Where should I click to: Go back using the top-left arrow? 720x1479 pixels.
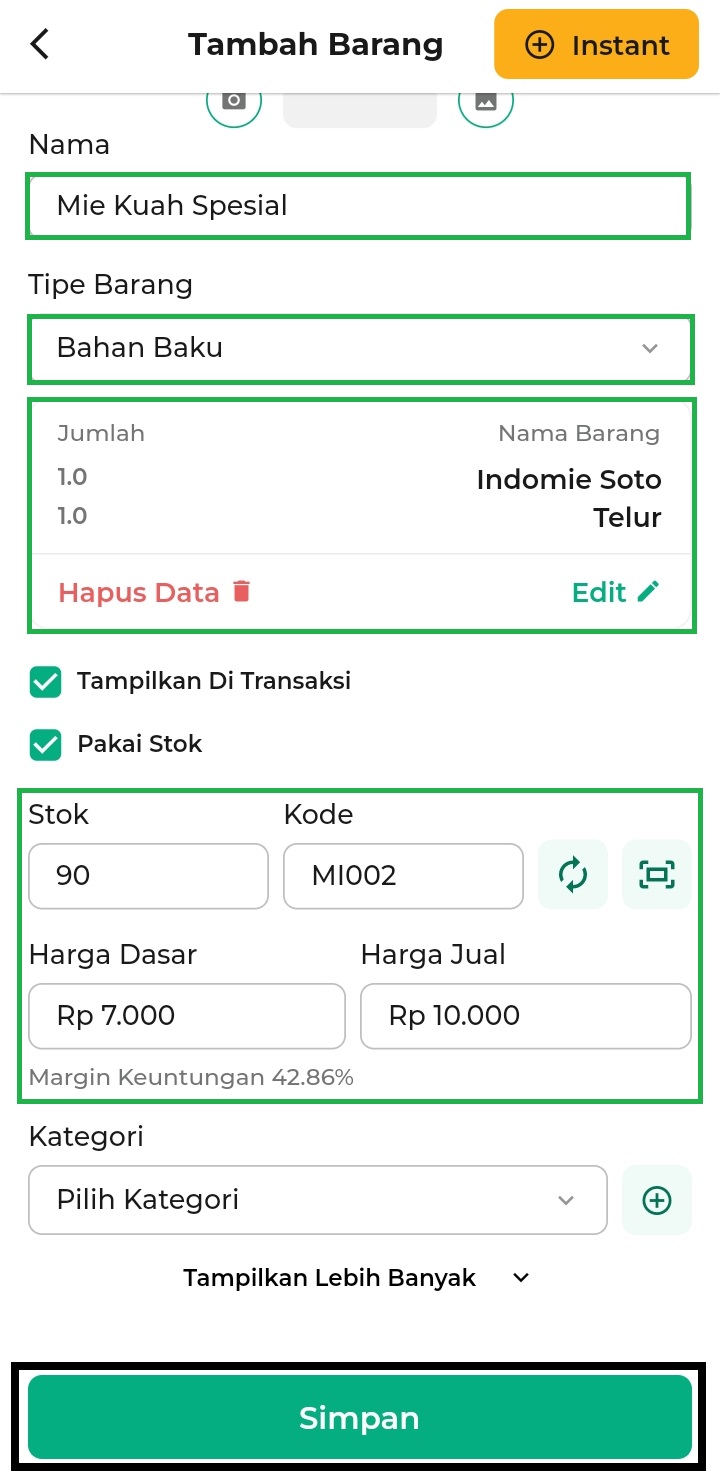[x=40, y=45]
